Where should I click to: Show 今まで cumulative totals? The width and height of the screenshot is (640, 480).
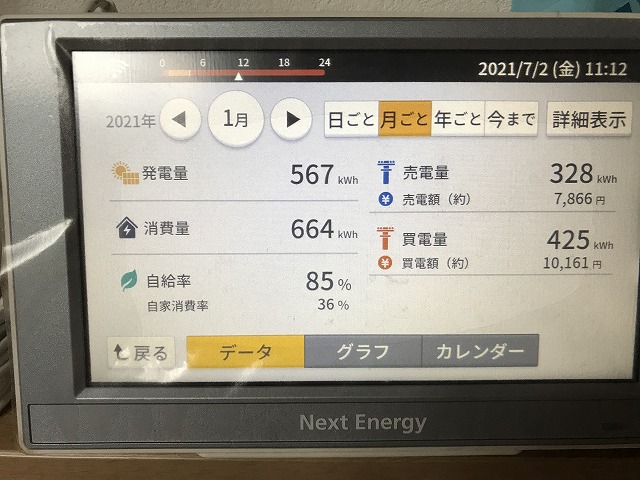[511, 120]
